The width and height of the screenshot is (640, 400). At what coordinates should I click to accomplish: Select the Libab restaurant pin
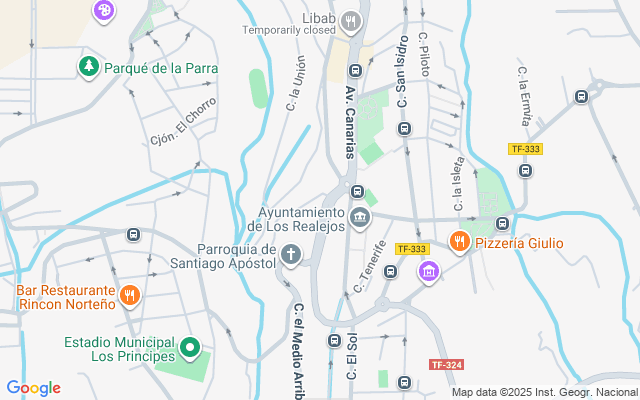(x=351, y=22)
